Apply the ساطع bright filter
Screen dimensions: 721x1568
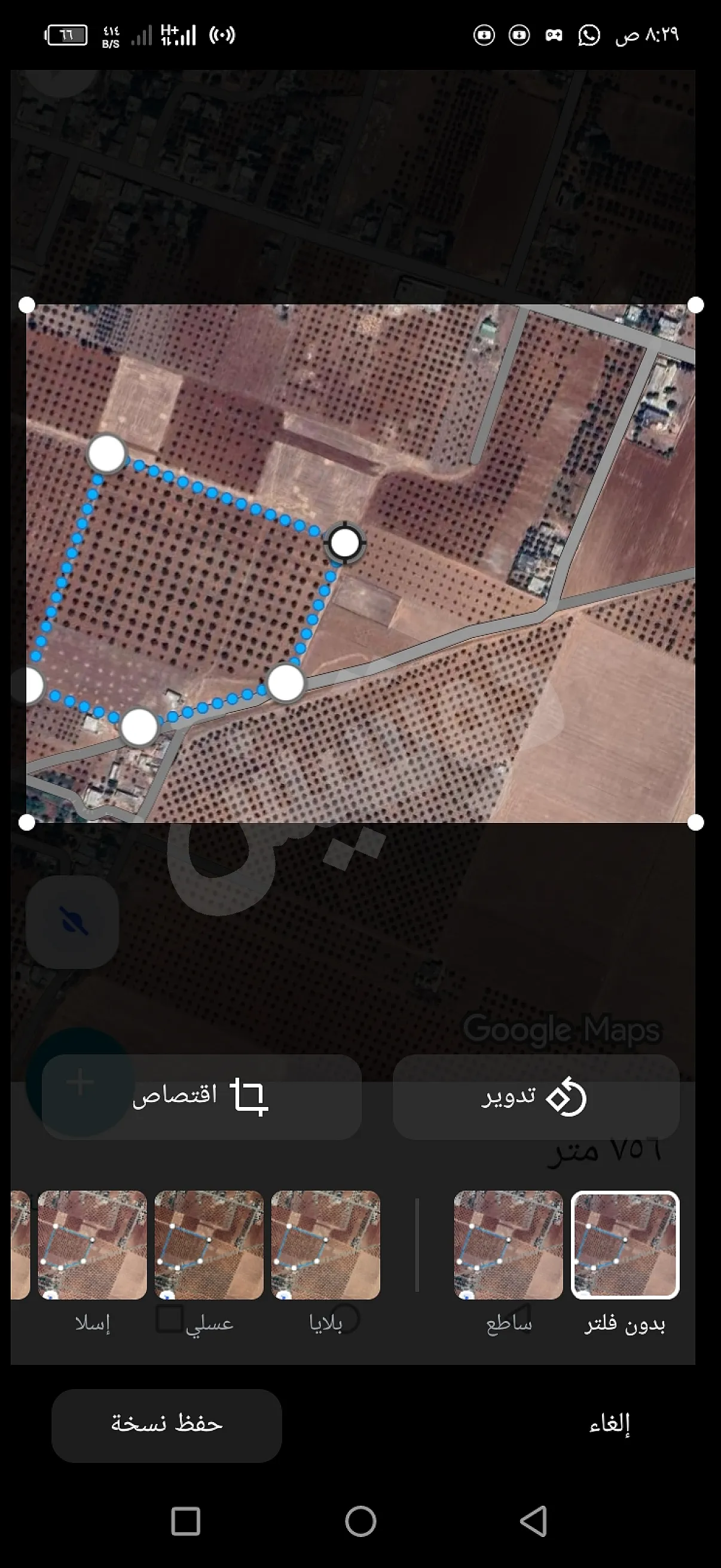point(508,1245)
